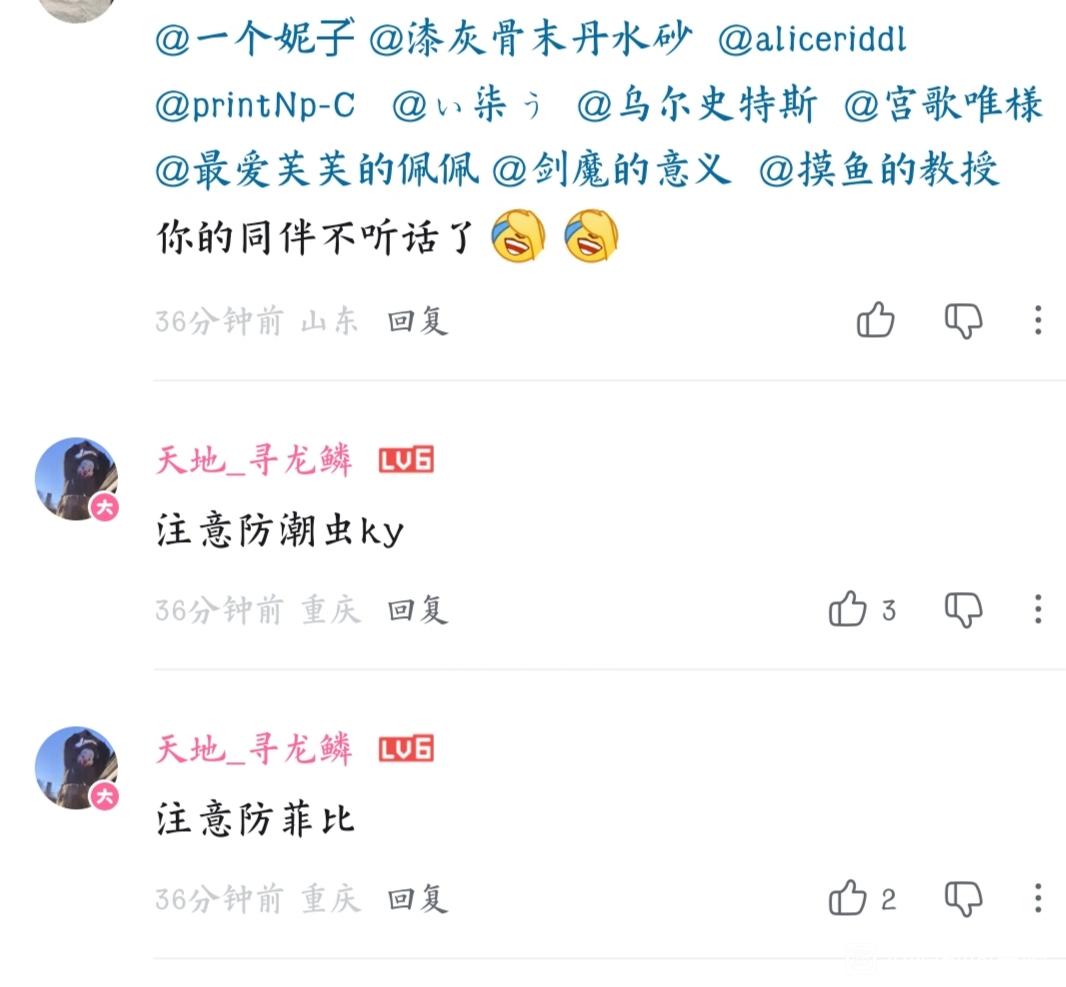This screenshot has width=1066, height=987.
Task: Open overflow menu for "注意防潮虫ky" comment
Action: pyautogui.click(x=1038, y=609)
